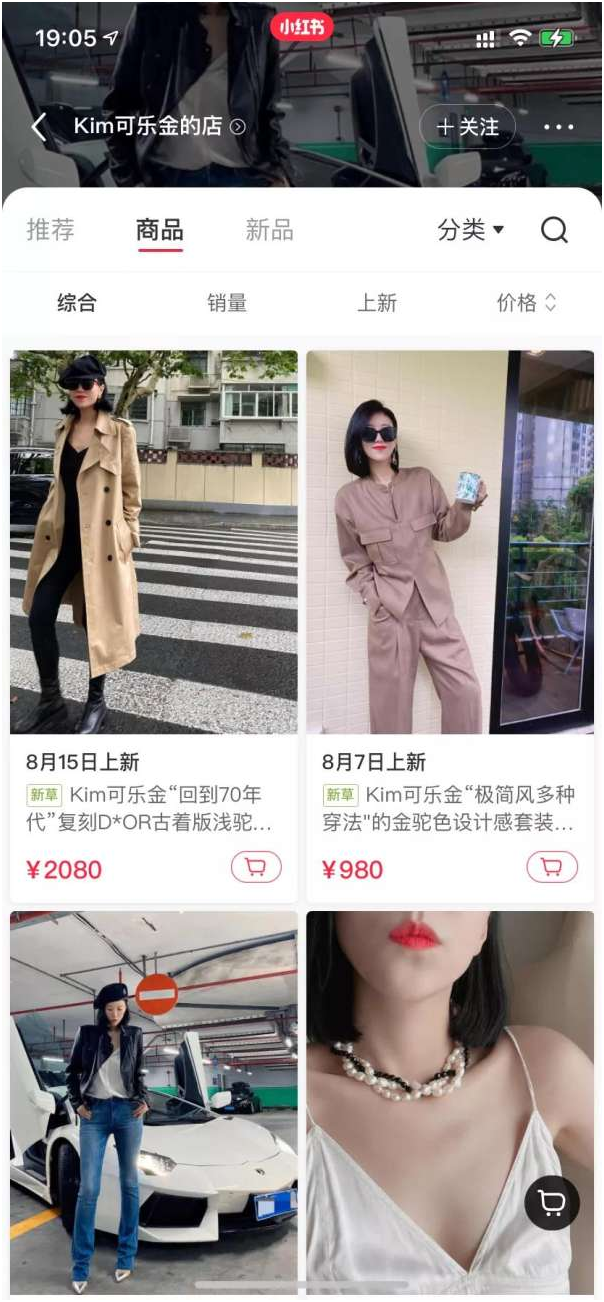The height and width of the screenshot is (1302, 604).
Task: Open the shop search icon
Action: point(554,230)
